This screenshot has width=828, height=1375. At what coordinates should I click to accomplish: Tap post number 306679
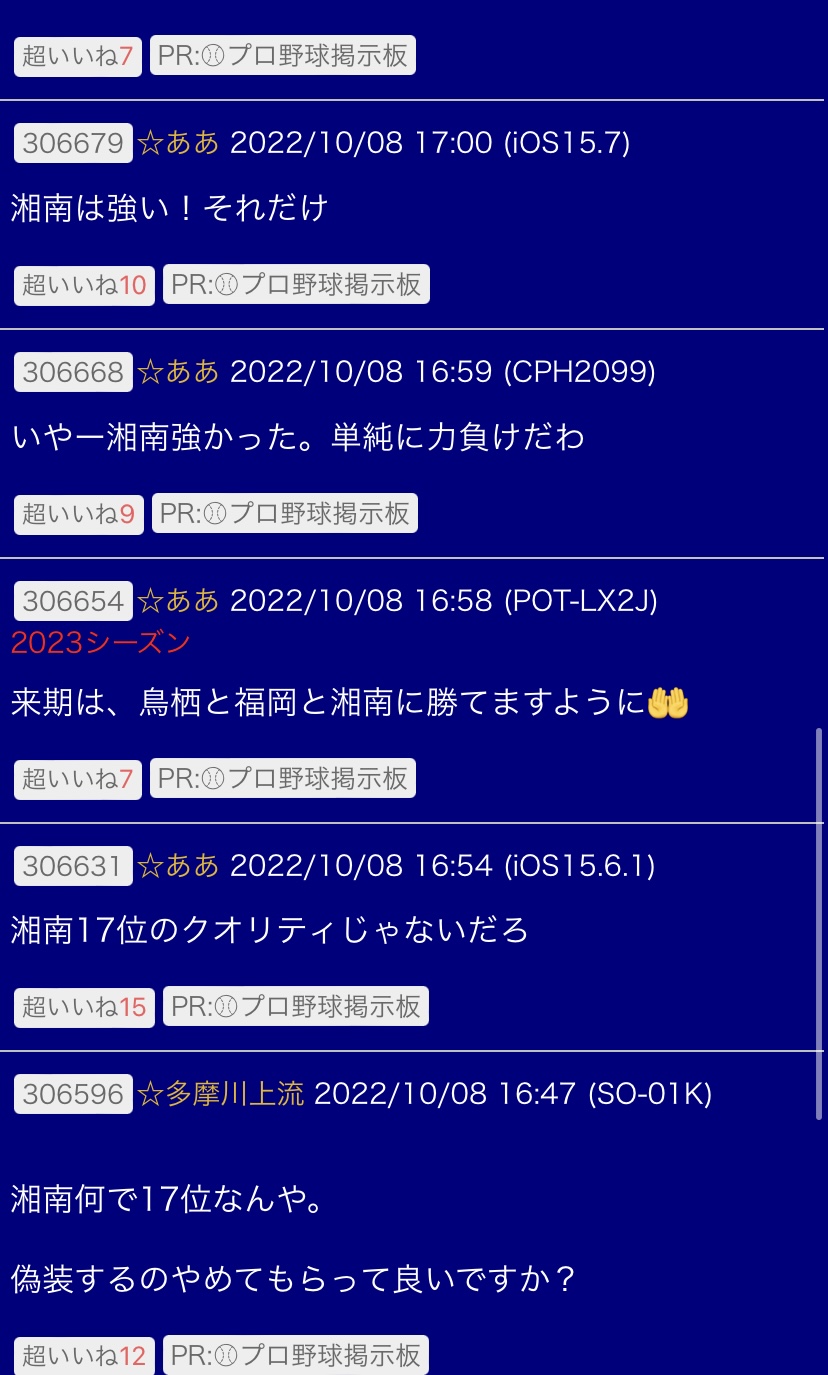click(x=73, y=143)
